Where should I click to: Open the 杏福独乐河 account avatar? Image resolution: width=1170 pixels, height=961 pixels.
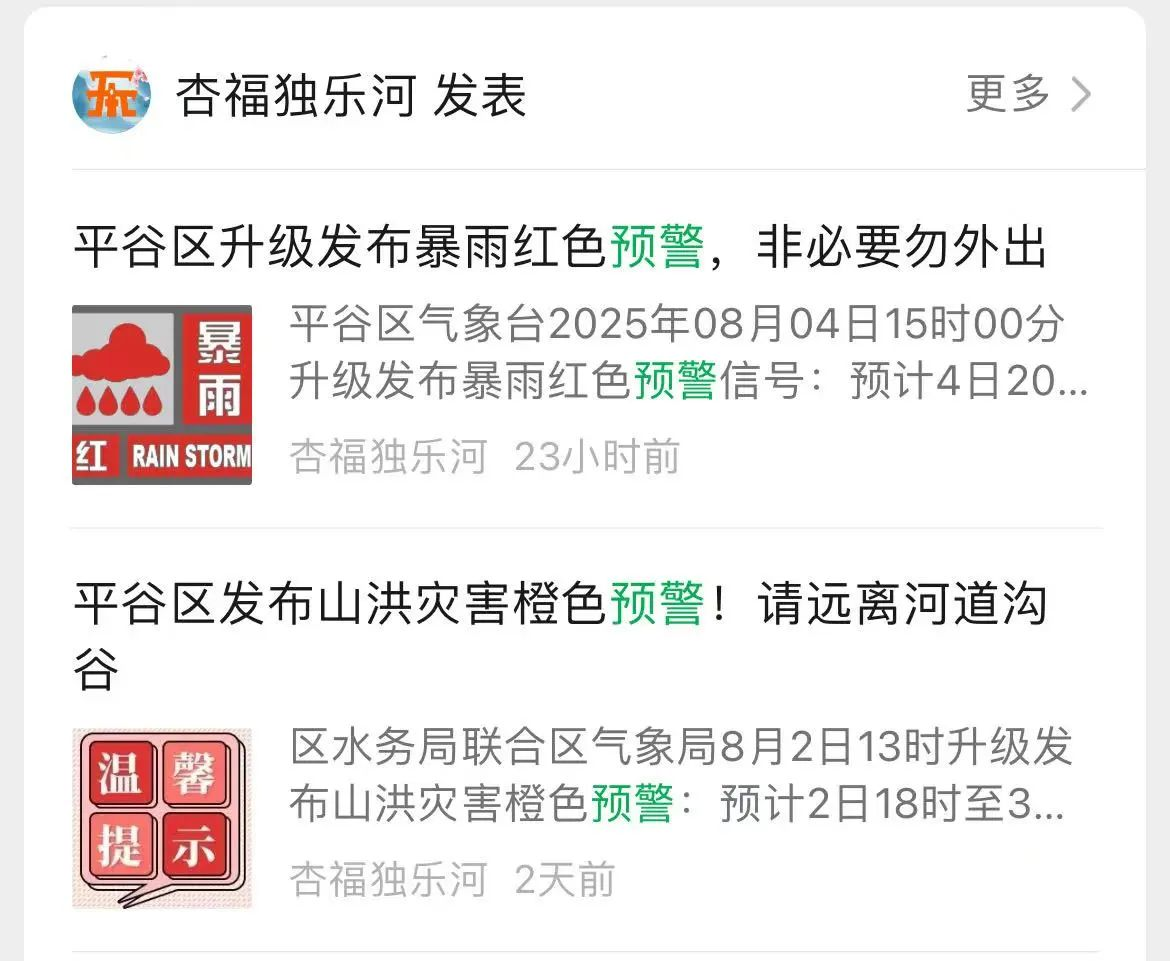111,96
